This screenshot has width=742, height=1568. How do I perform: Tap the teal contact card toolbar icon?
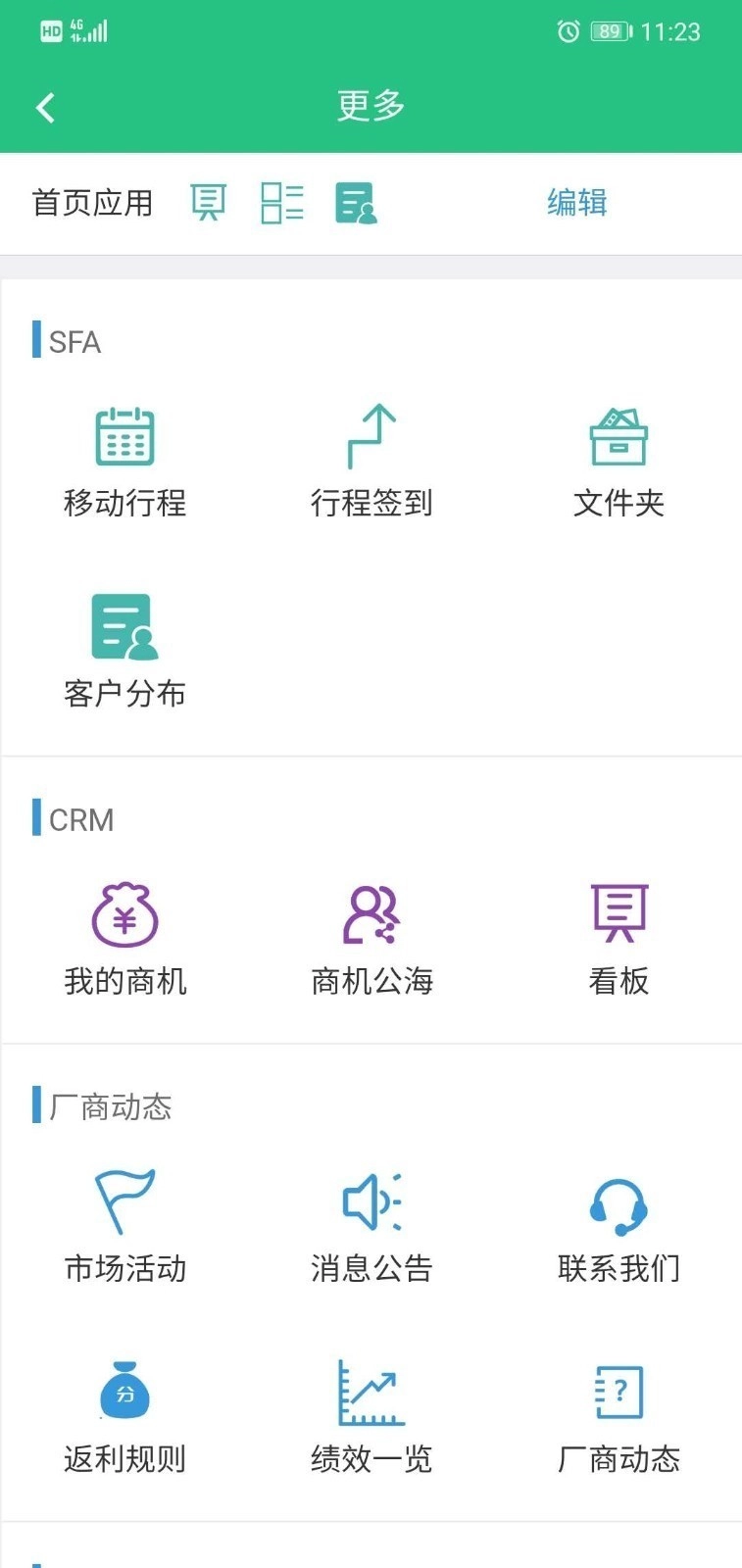357,203
